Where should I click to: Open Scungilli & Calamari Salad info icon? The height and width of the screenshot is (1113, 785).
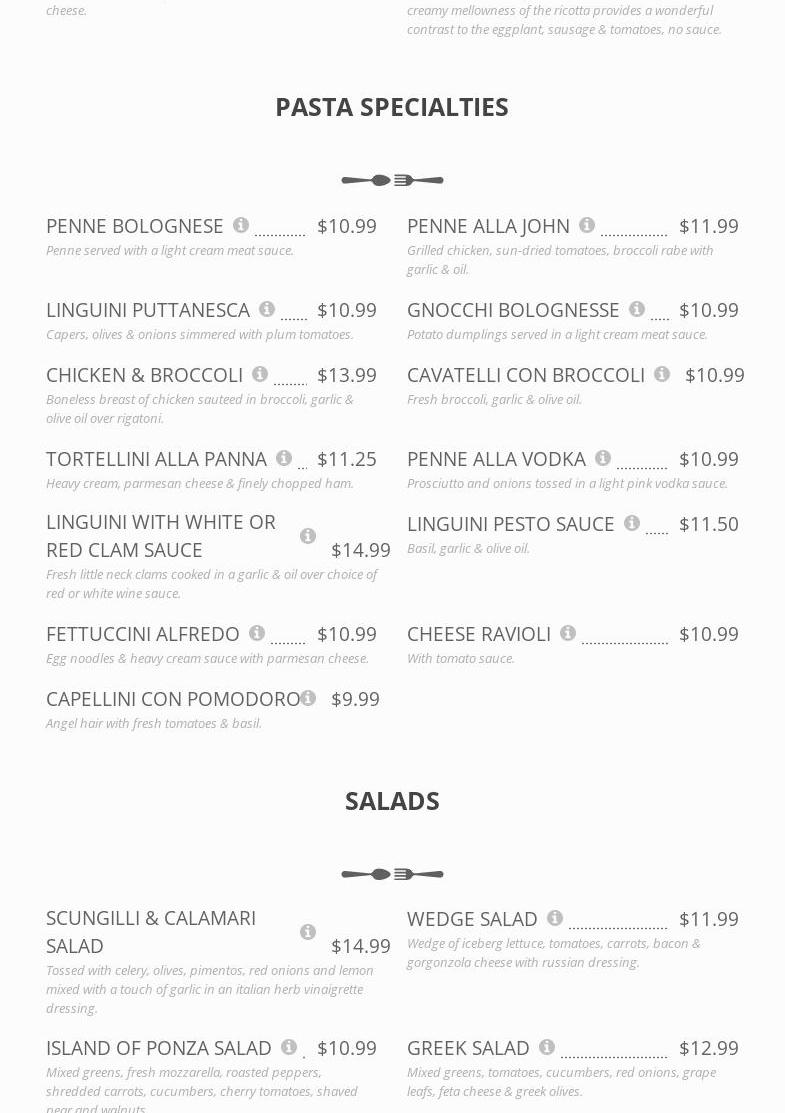(x=308, y=932)
